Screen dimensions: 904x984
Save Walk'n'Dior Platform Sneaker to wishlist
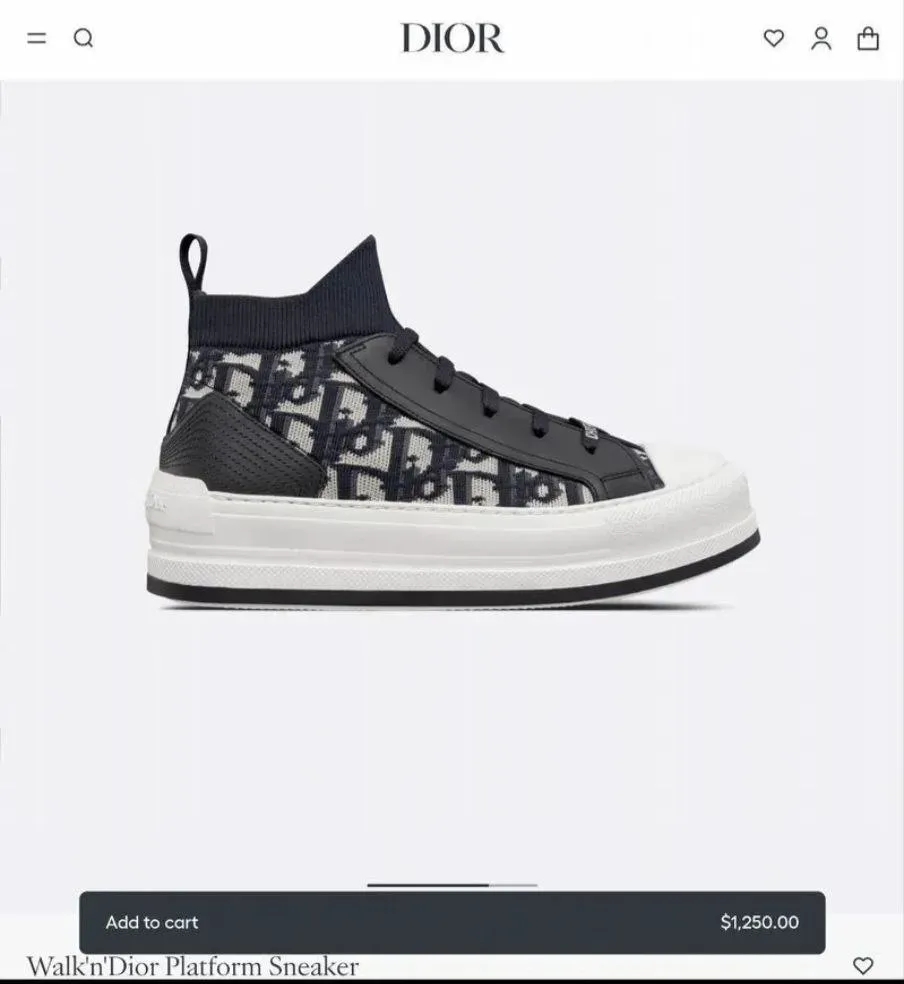coord(862,966)
